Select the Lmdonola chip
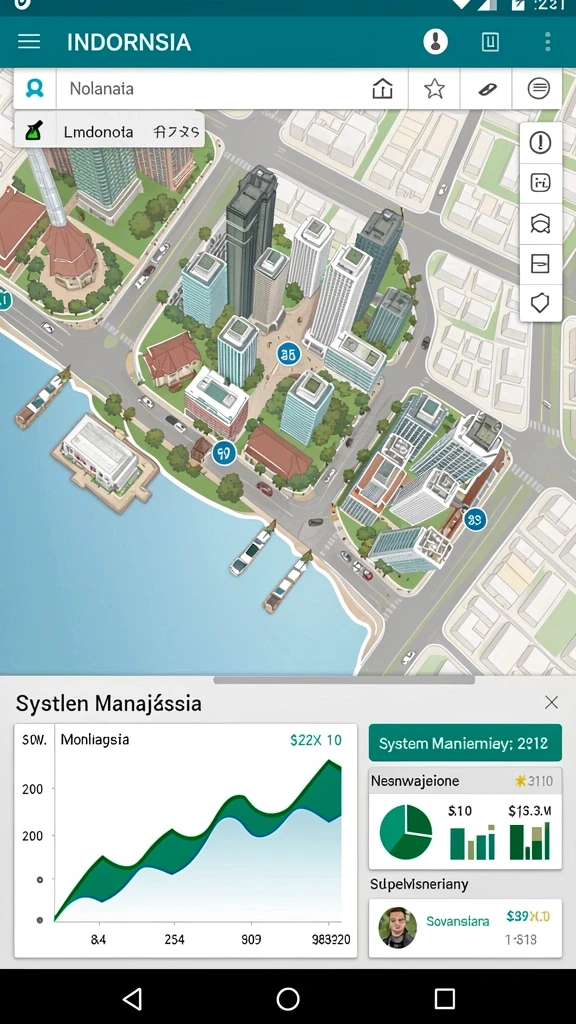This screenshot has width=576, height=1024. [110, 131]
